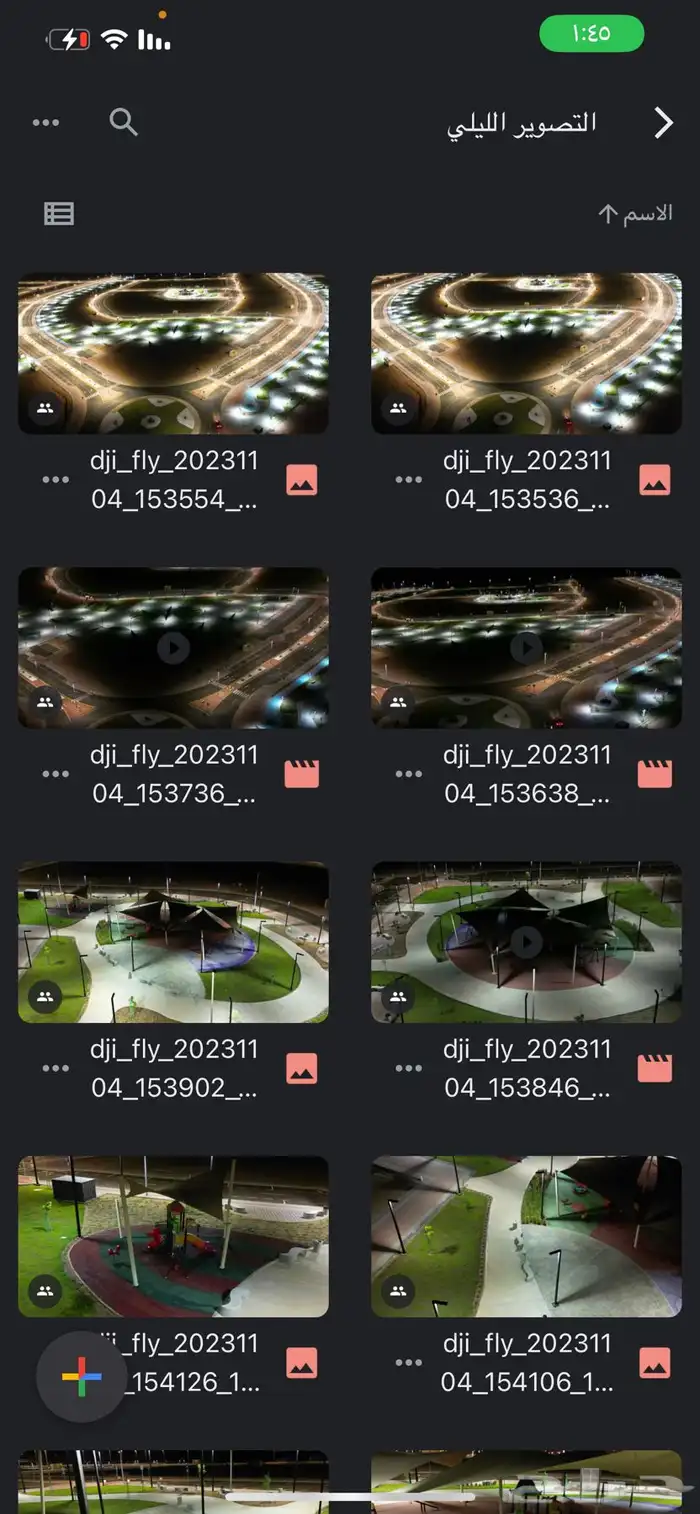Search within the التصوير الليلي folder
Image resolution: width=700 pixels, height=1514 pixels.
[x=123, y=123]
